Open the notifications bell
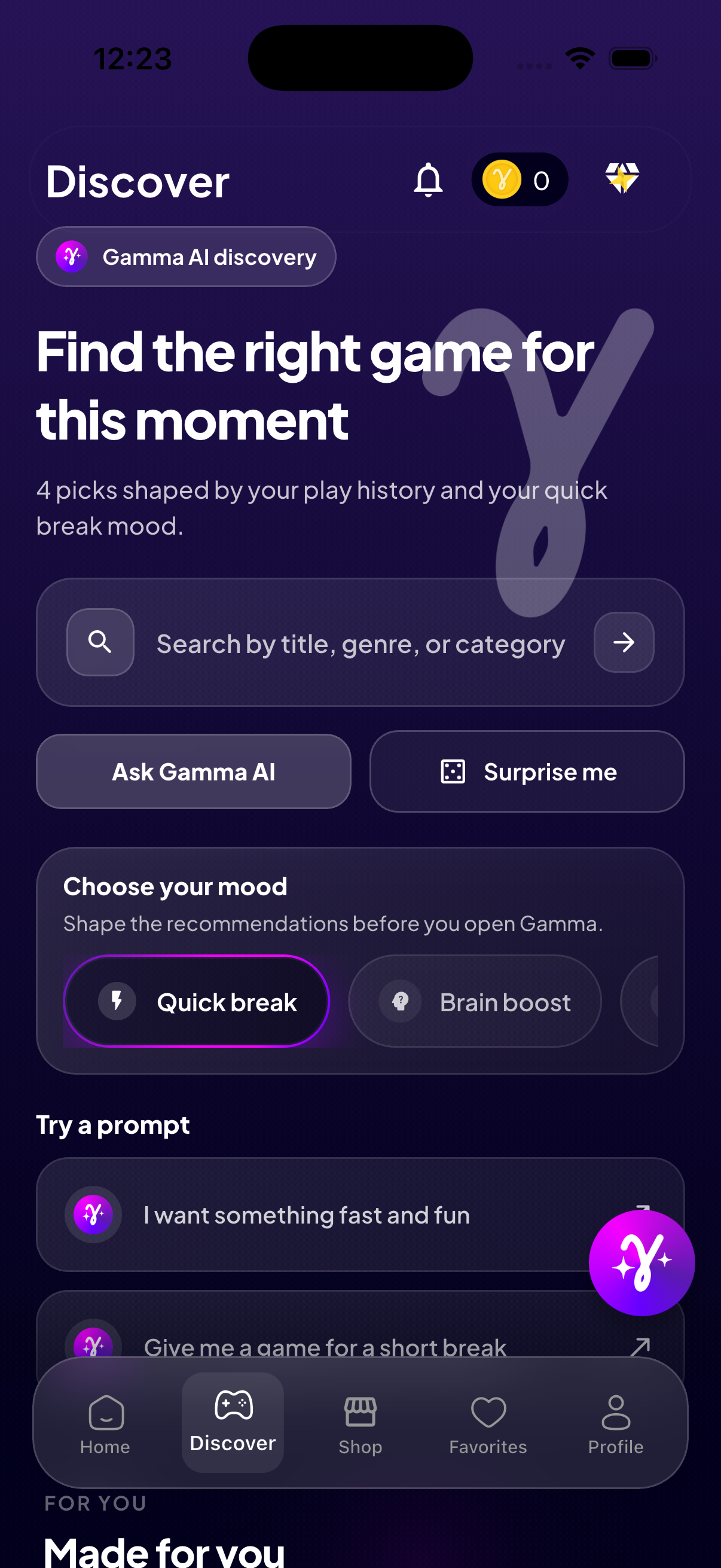721x1568 pixels. 430,179
